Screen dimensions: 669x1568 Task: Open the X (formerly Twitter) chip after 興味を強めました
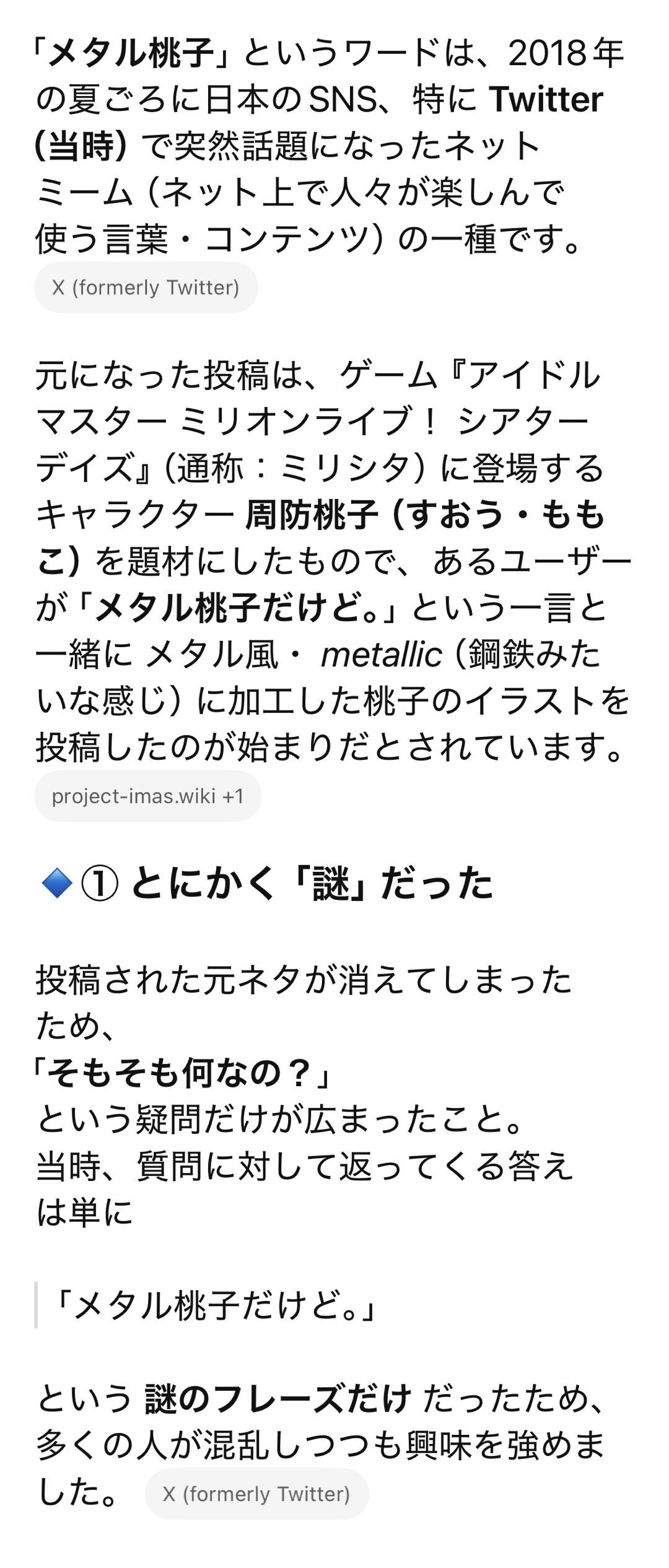tap(256, 1494)
